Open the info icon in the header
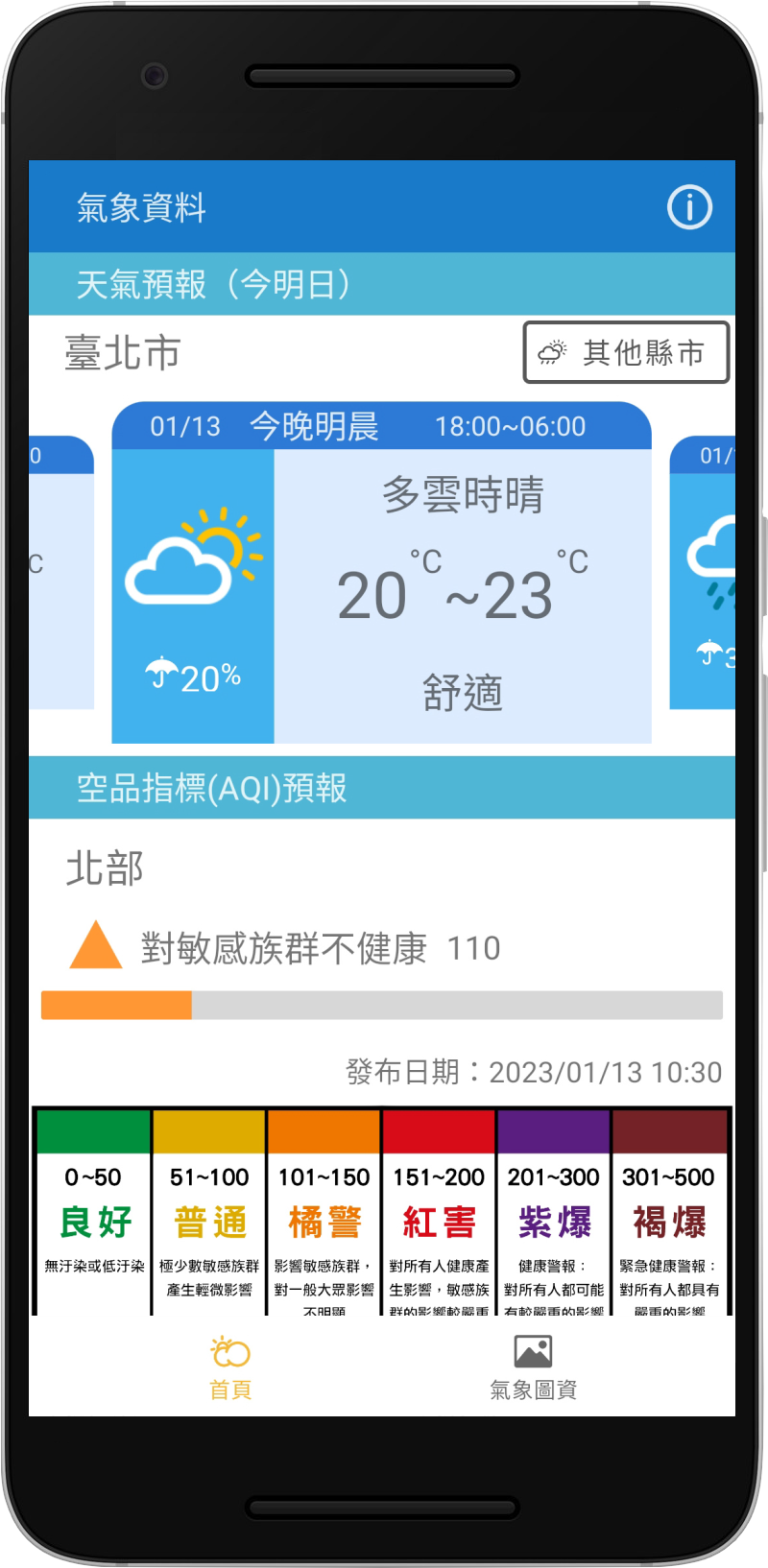The width and height of the screenshot is (768, 1568). [689, 207]
